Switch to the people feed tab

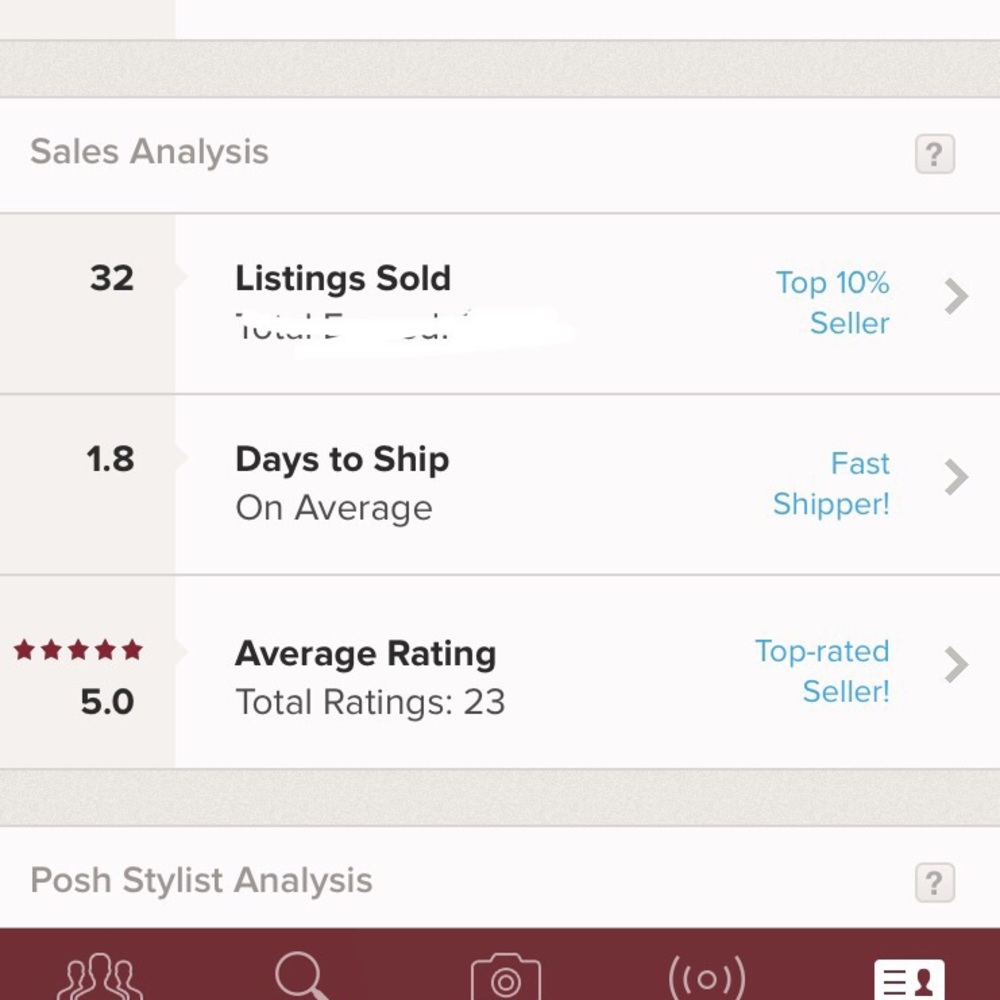pyautogui.click(x=99, y=976)
